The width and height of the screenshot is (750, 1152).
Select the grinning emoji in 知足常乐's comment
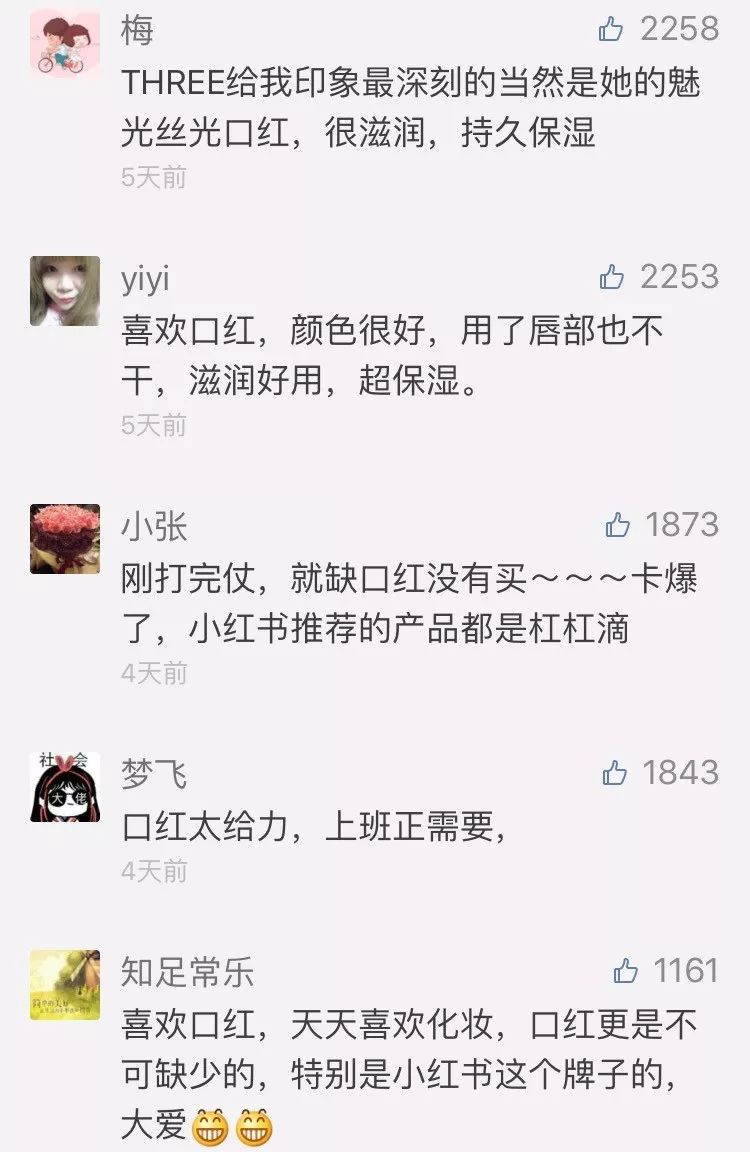coord(211,1125)
